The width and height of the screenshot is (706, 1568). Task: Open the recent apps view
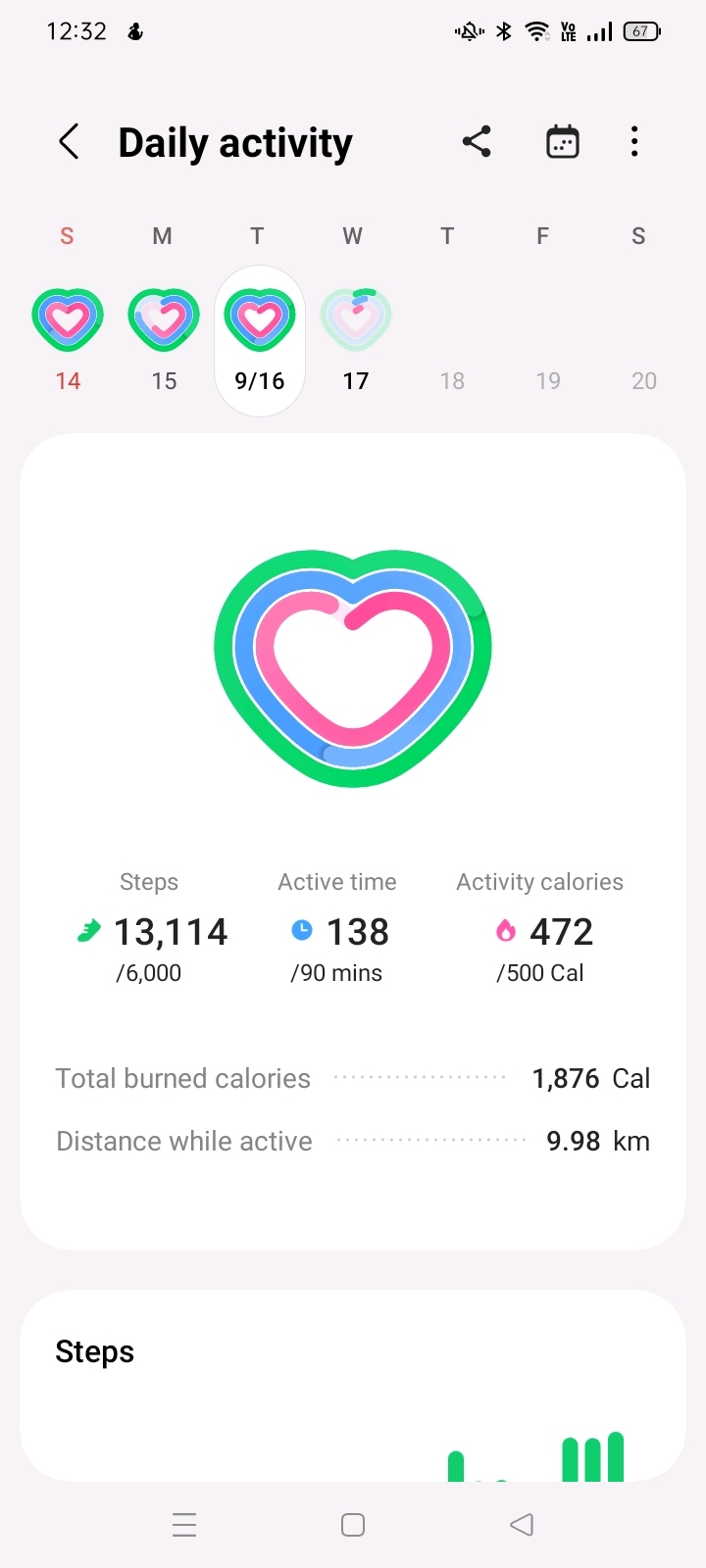click(184, 1525)
